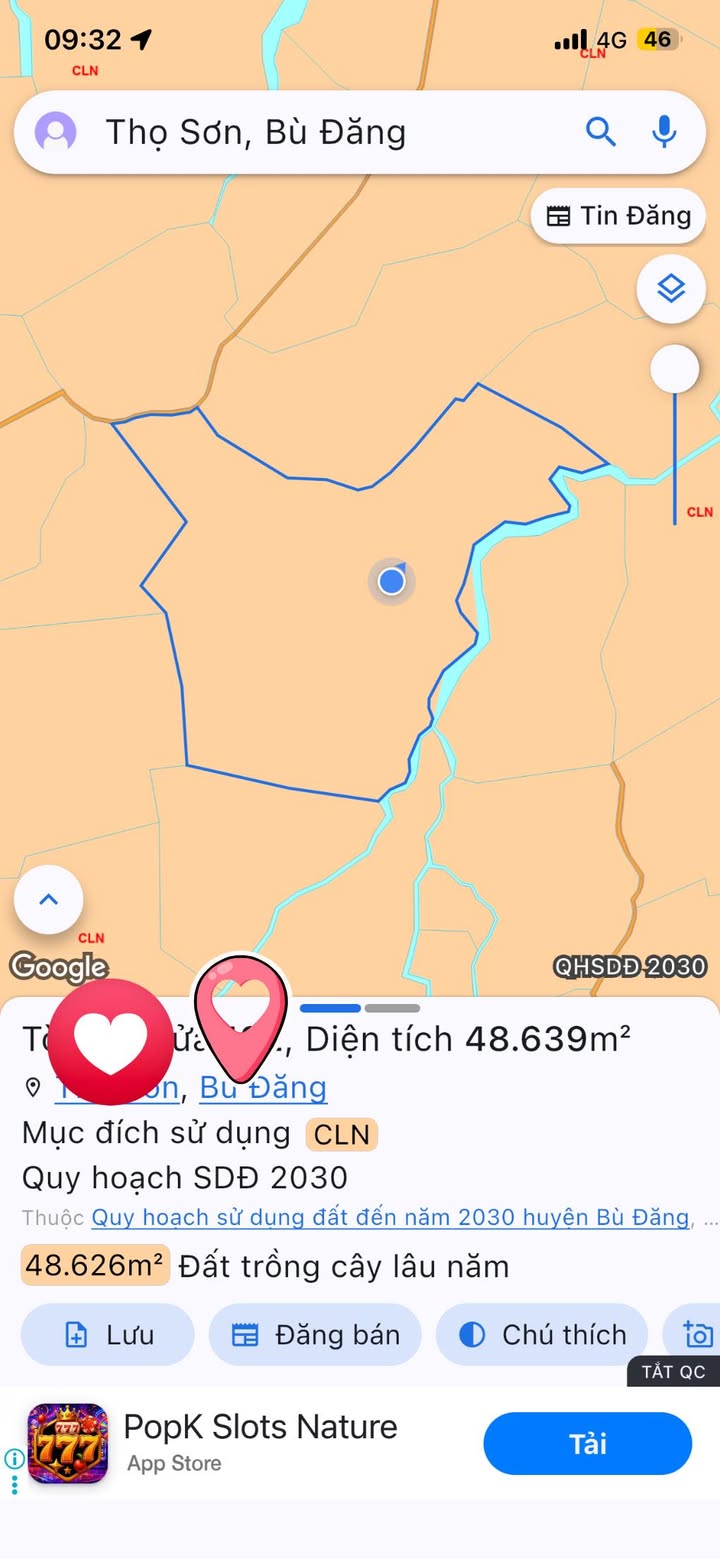Save the parcel with Lưu
This screenshot has height=1559, width=720.
click(x=108, y=1334)
